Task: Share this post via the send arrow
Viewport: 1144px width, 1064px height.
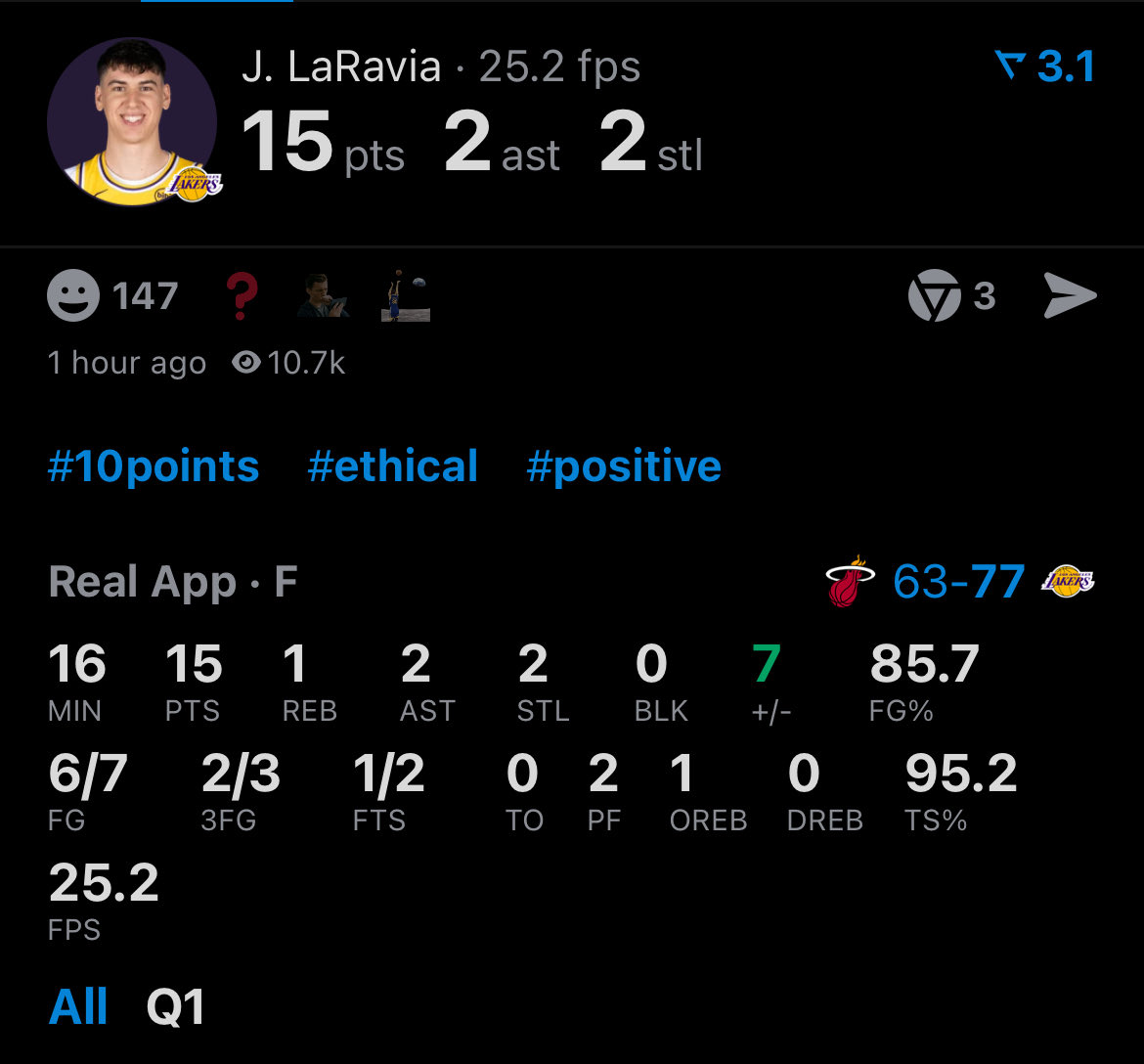Action: [1070, 295]
